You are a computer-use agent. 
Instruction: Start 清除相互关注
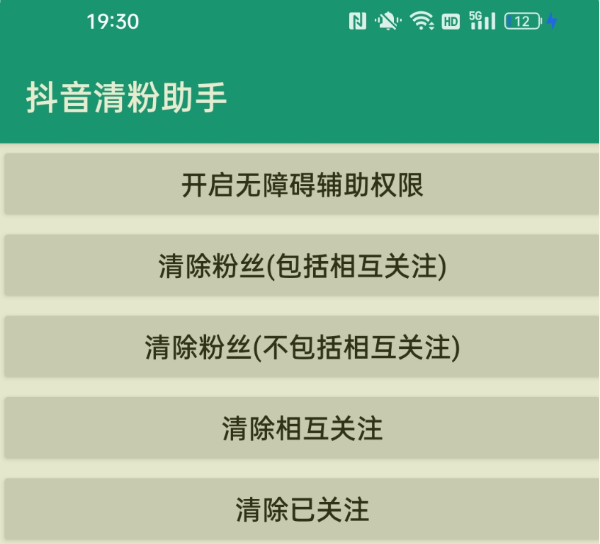coord(302,428)
